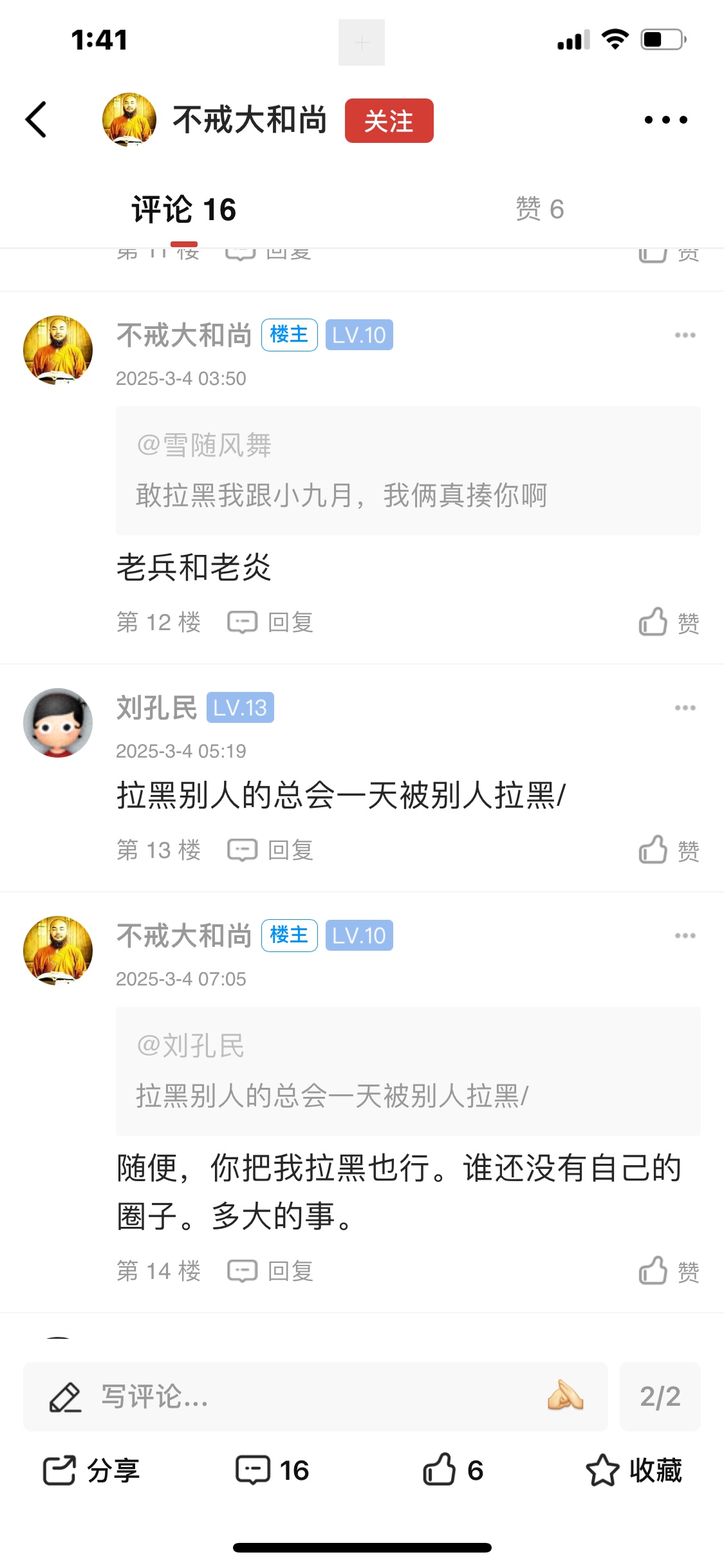Viewport: 724px width, 1568px height.
Task: Open the 2/2 page selector
Action: coord(660,1397)
